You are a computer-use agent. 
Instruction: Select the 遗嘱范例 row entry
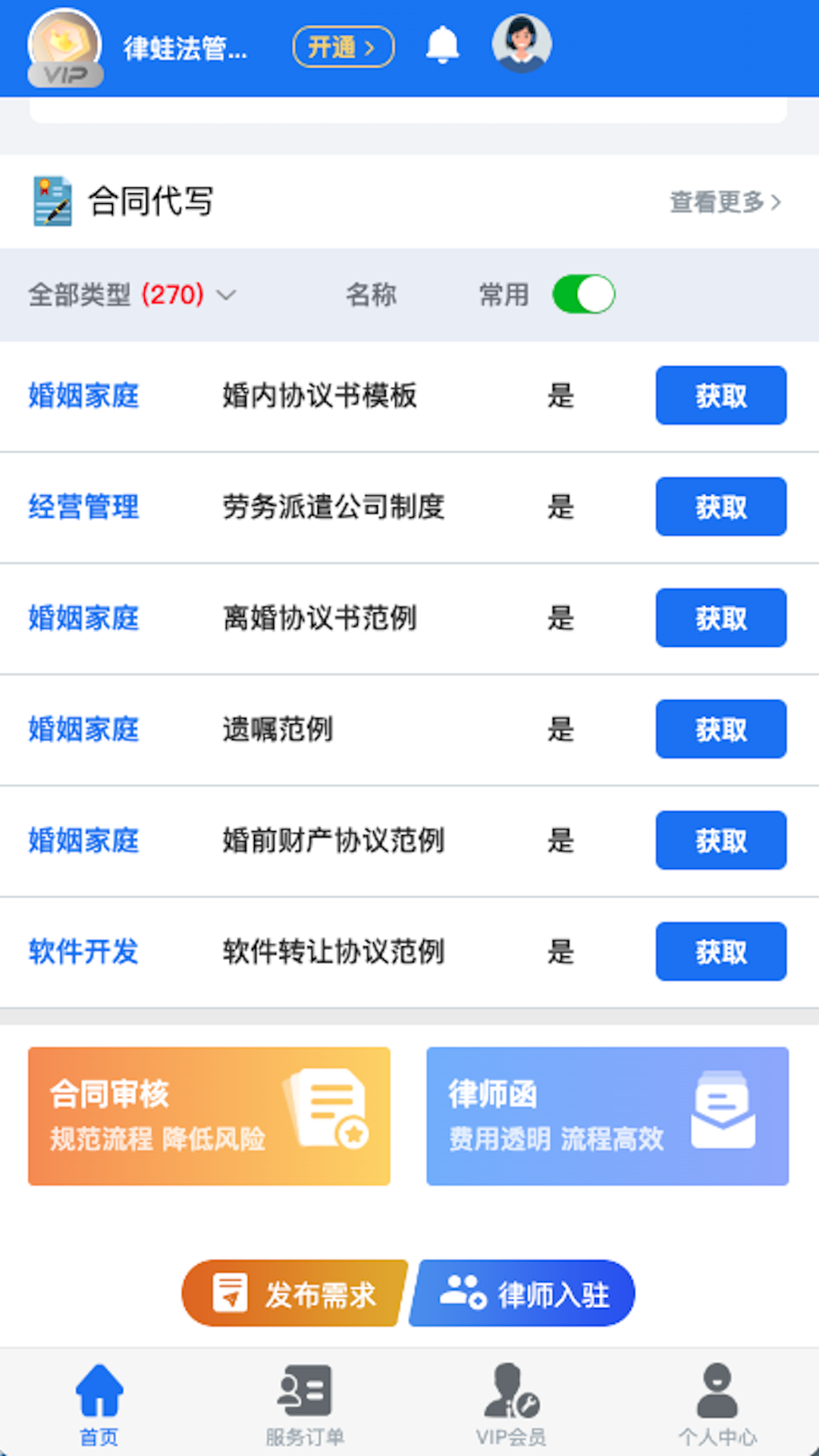(x=278, y=729)
